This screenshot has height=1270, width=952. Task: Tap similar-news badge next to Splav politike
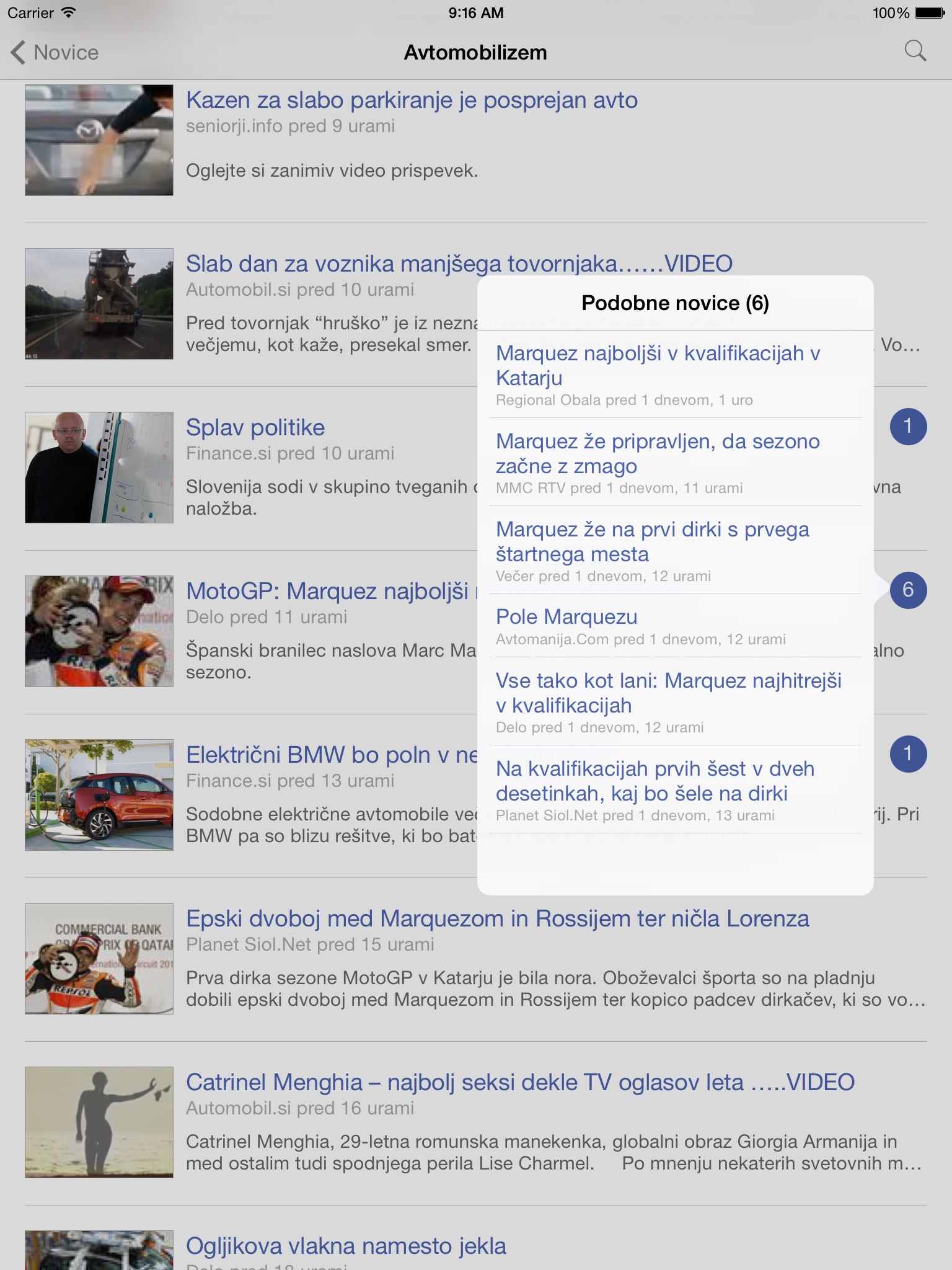(908, 427)
